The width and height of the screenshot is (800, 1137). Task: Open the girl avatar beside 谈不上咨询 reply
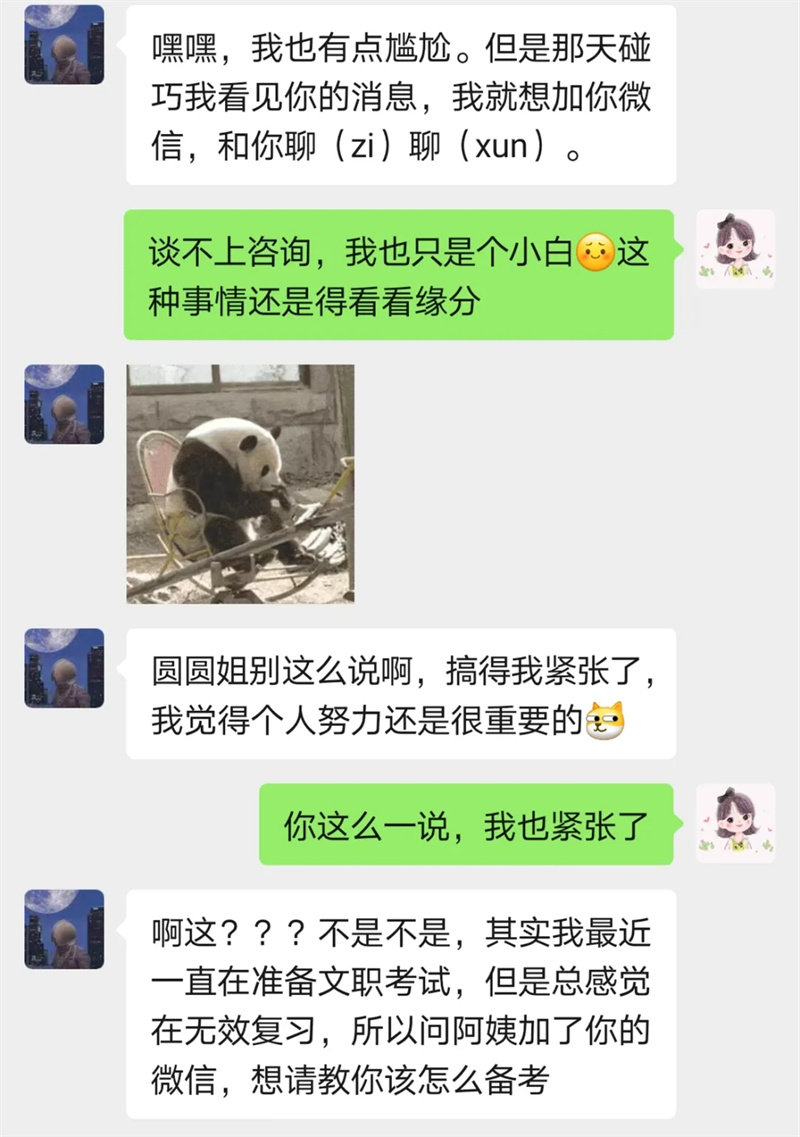pyautogui.click(x=735, y=250)
